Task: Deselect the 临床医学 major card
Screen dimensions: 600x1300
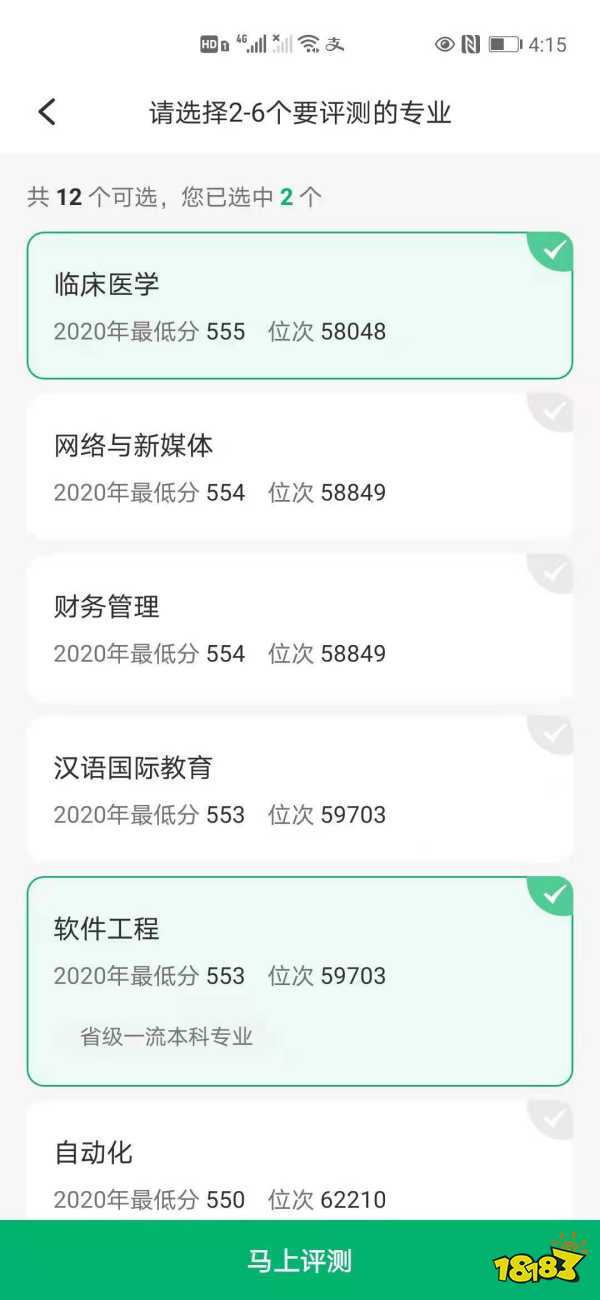Action: click(299, 306)
